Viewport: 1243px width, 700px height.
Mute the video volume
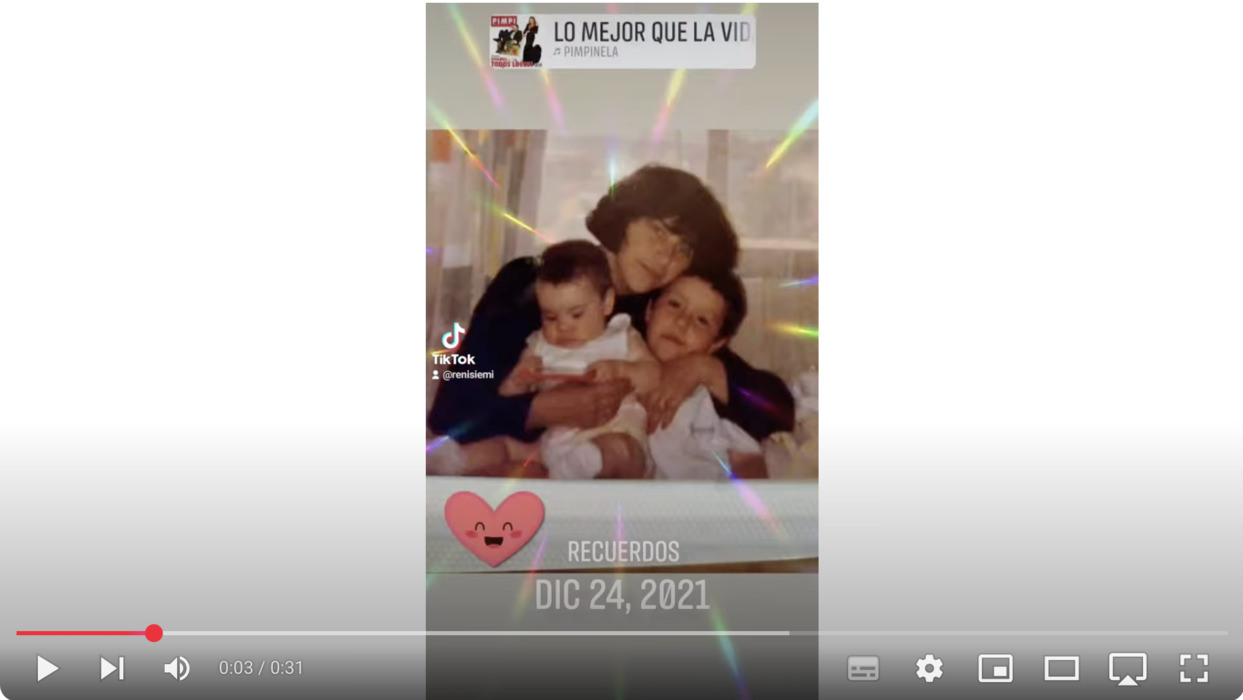pyautogui.click(x=177, y=668)
